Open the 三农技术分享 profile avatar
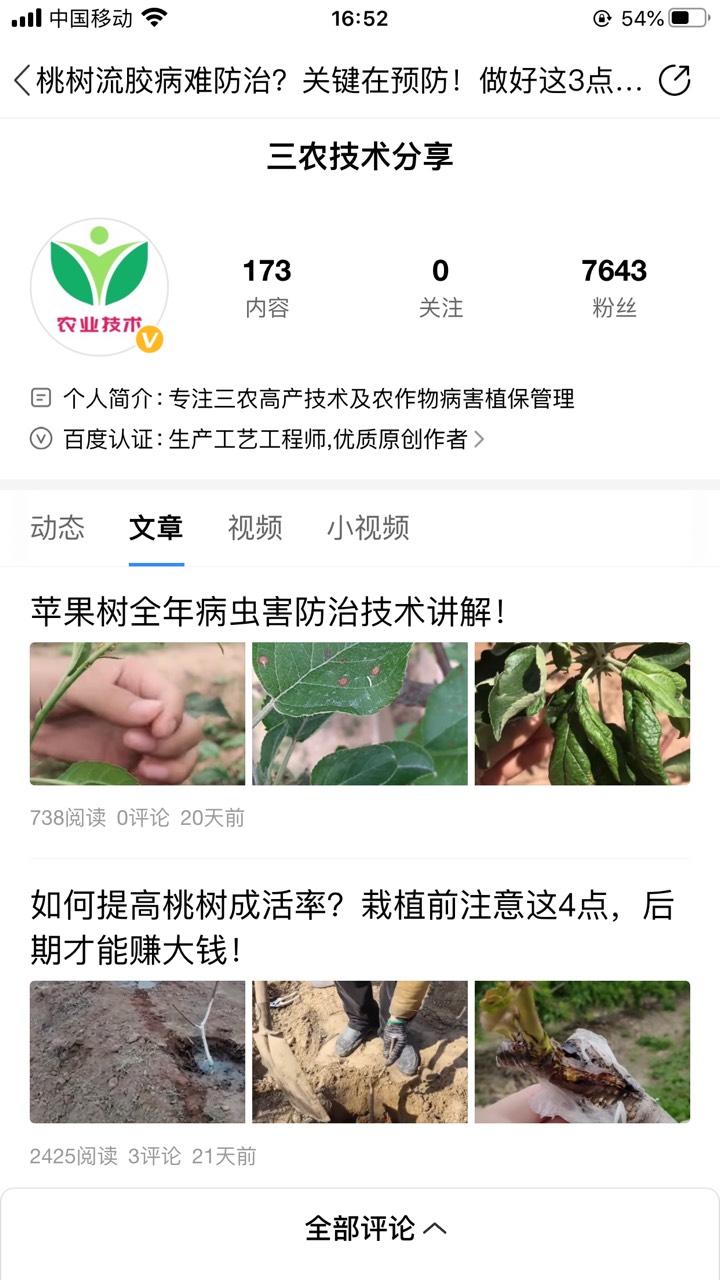The width and height of the screenshot is (720, 1280). click(99, 288)
